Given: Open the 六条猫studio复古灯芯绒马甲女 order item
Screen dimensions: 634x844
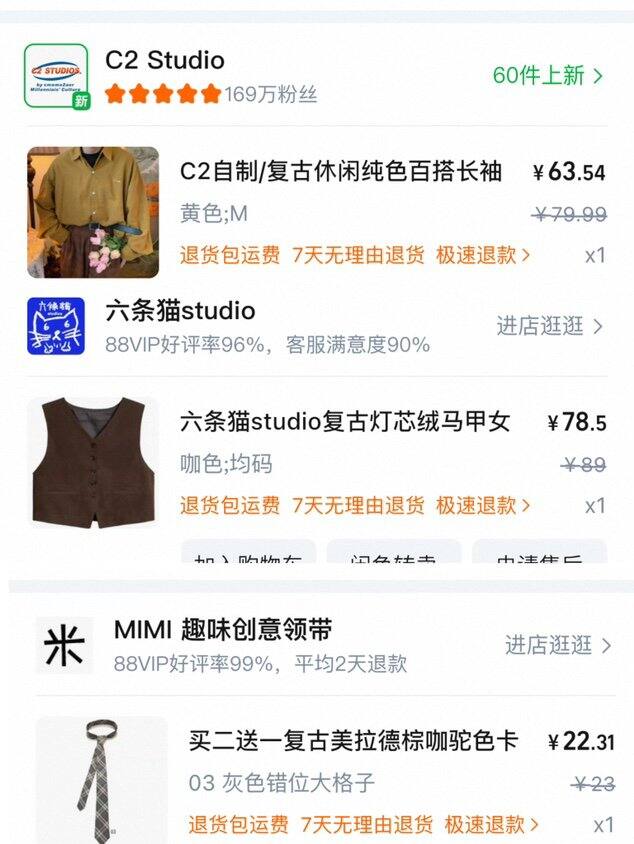Looking at the screenshot, I should (345, 422).
